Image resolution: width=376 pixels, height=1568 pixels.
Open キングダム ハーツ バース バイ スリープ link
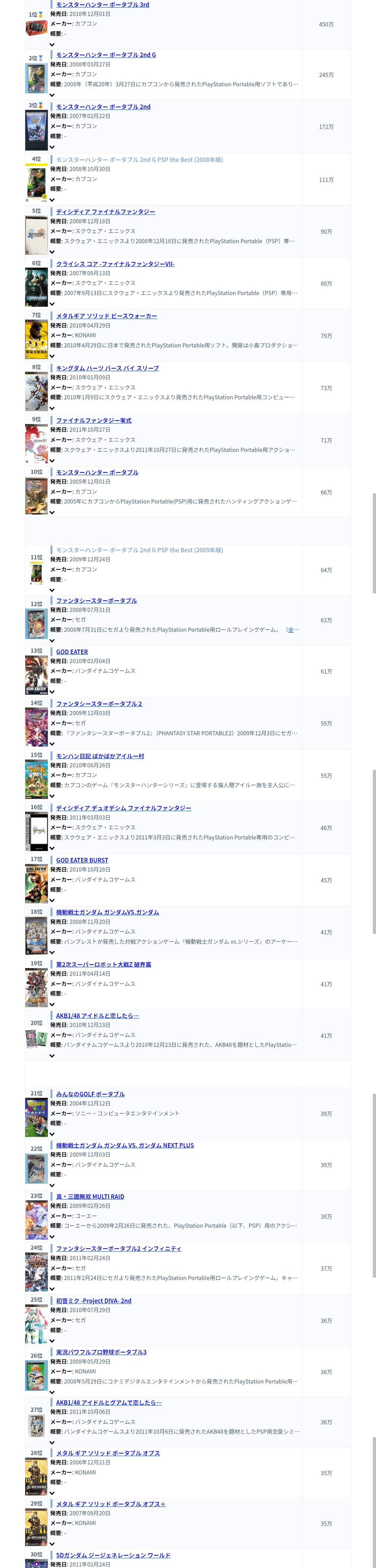[x=107, y=368]
